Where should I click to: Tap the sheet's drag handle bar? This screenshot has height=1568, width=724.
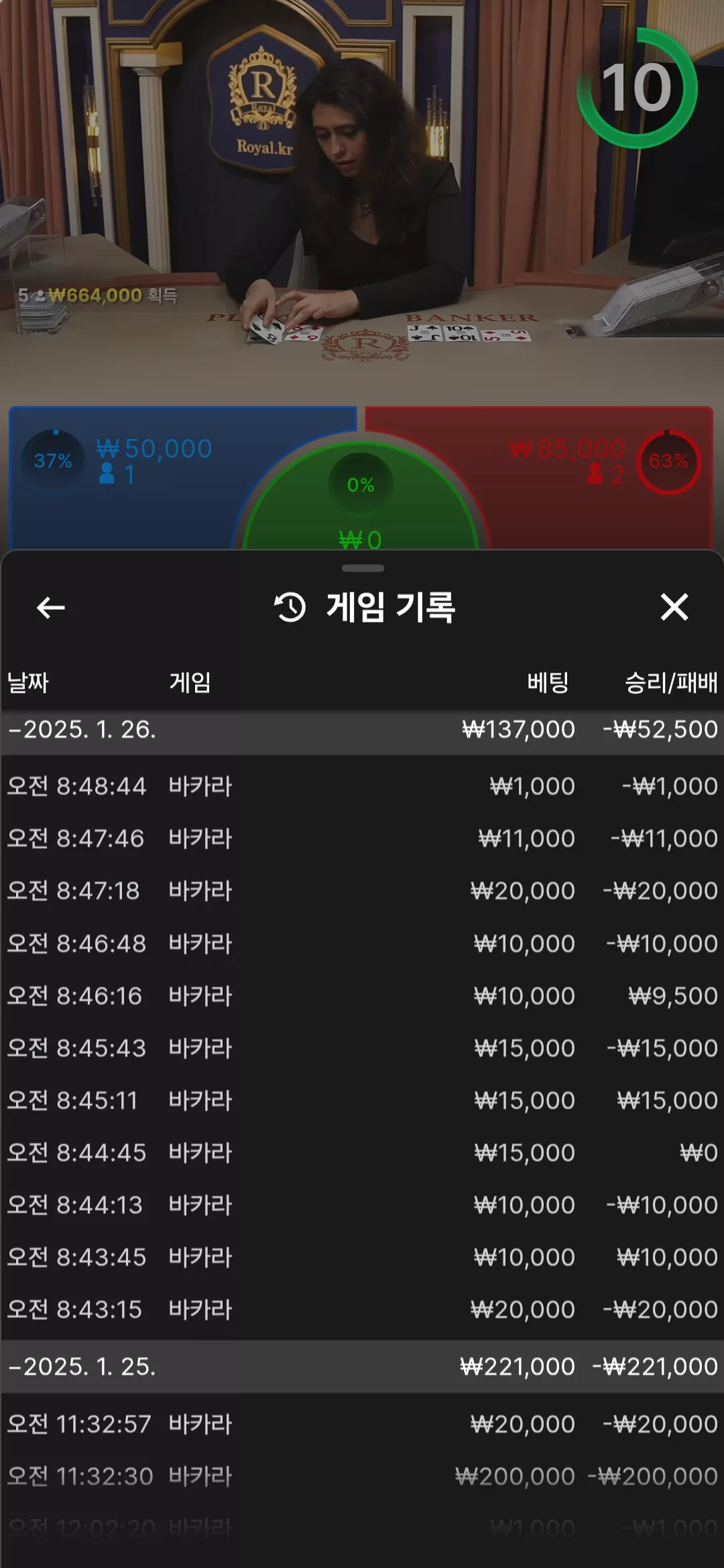[x=363, y=568]
